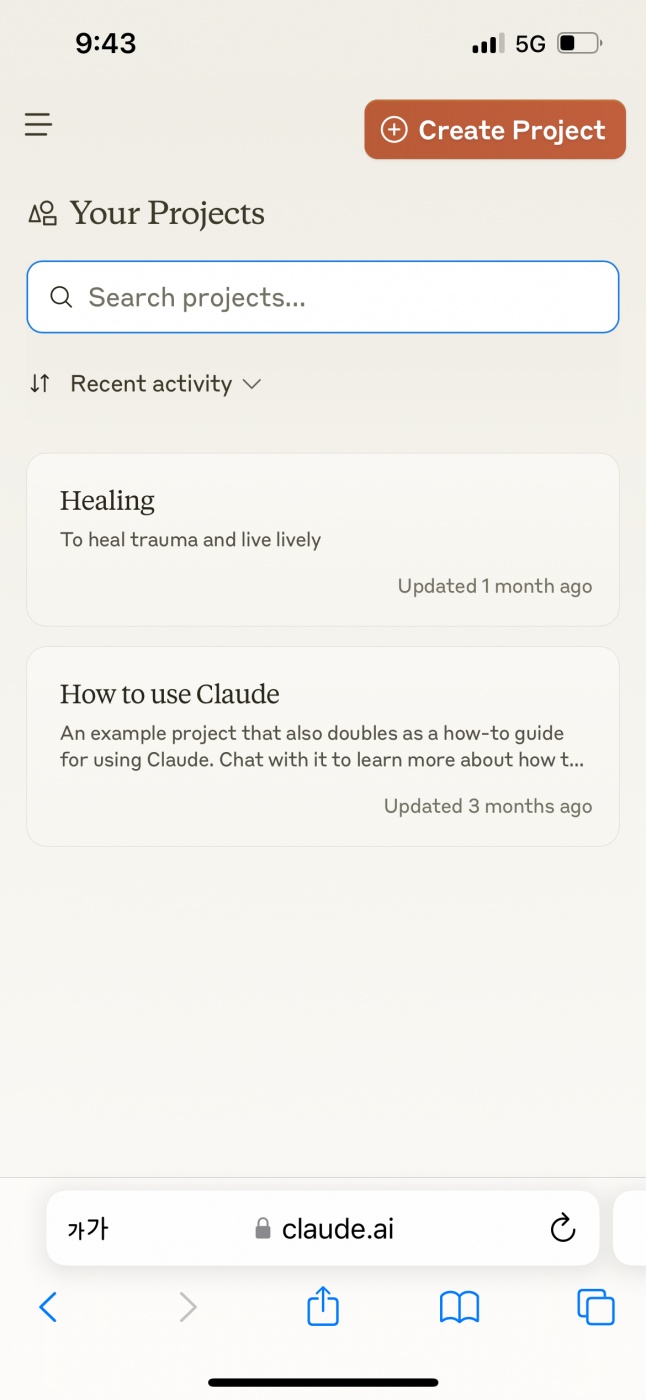
Task: Open the How to use Claude project
Action: [x=322, y=746]
